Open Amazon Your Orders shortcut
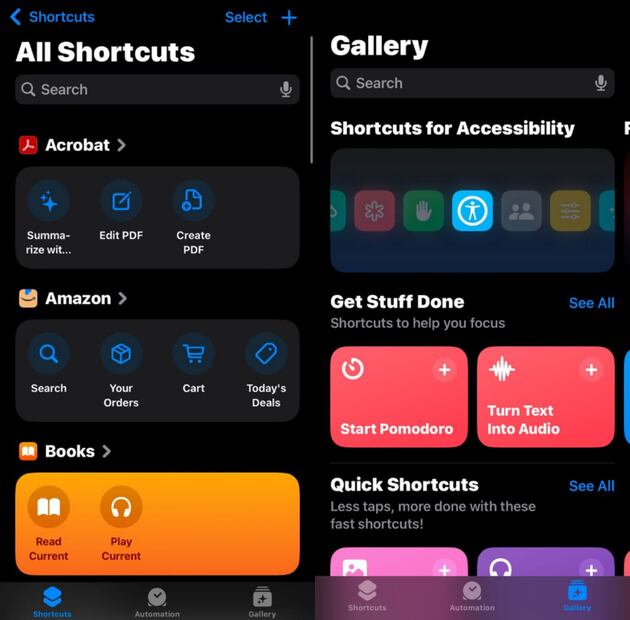 coord(121,365)
